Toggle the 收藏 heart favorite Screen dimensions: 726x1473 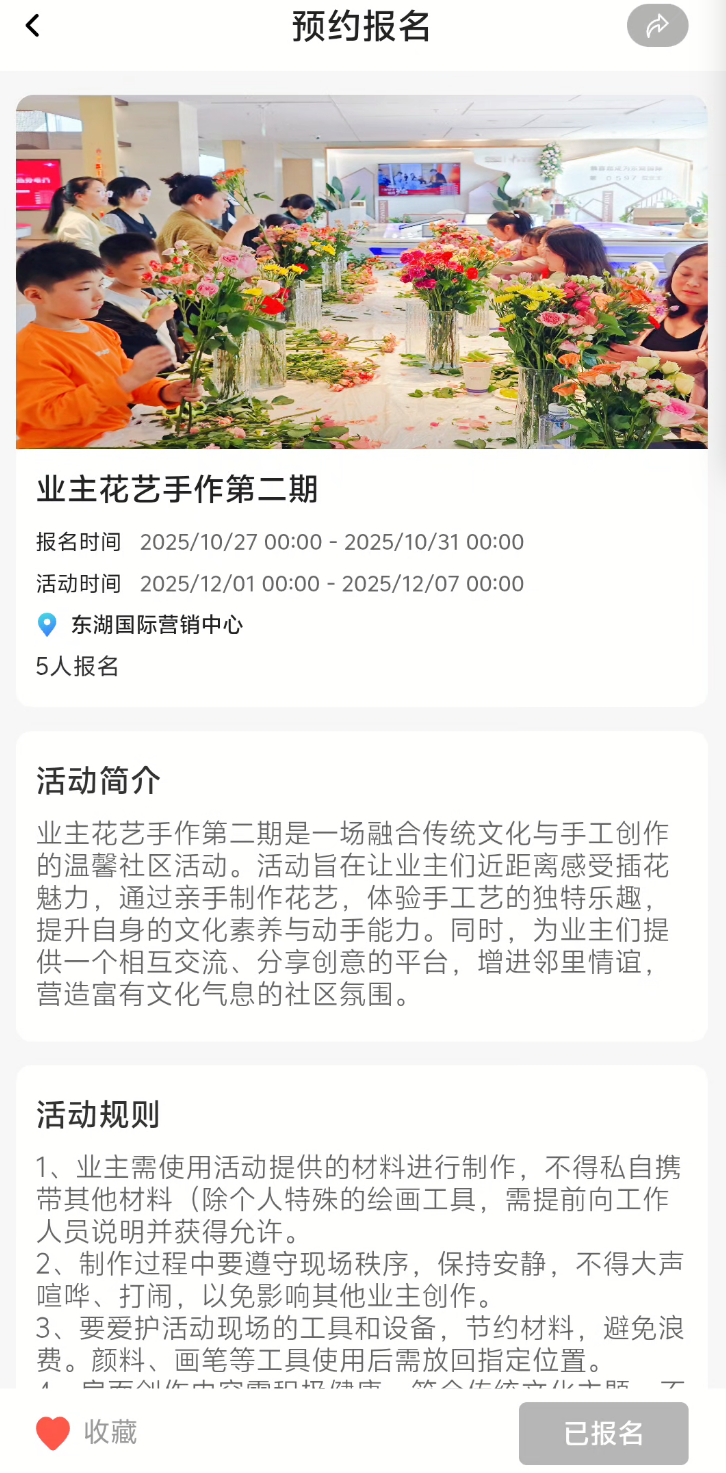pos(53,1432)
